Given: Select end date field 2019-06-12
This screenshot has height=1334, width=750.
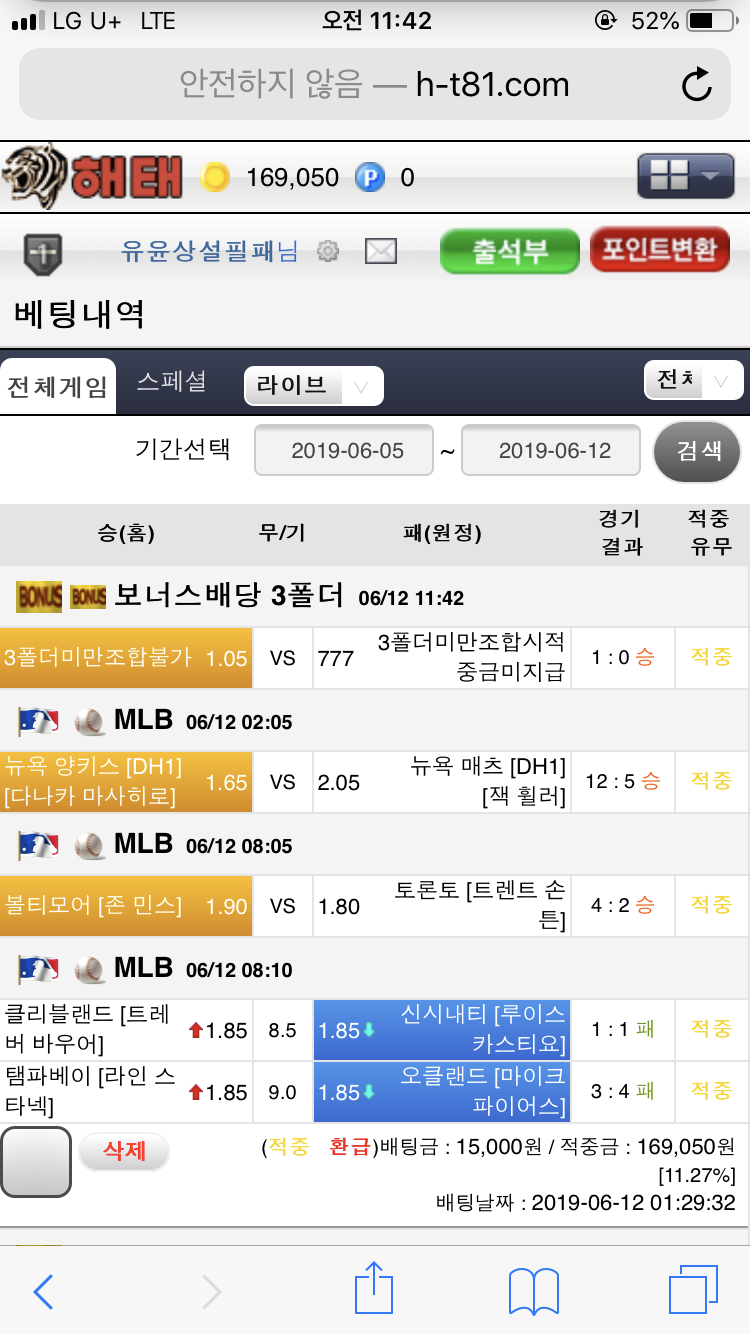Looking at the screenshot, I should coord(551,451).
